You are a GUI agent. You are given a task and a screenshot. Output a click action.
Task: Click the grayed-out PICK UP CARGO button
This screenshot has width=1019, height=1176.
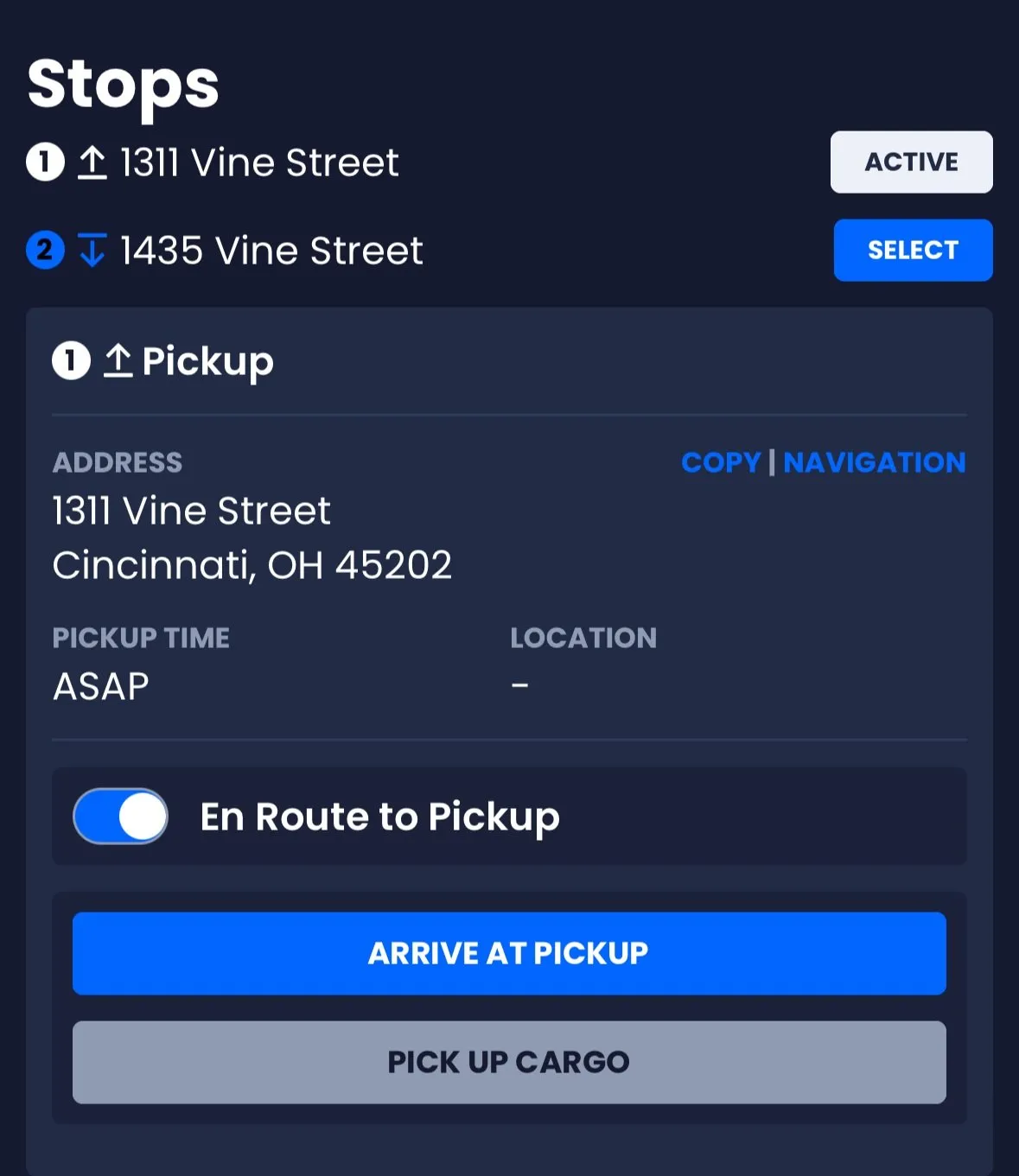point(509,1062)
